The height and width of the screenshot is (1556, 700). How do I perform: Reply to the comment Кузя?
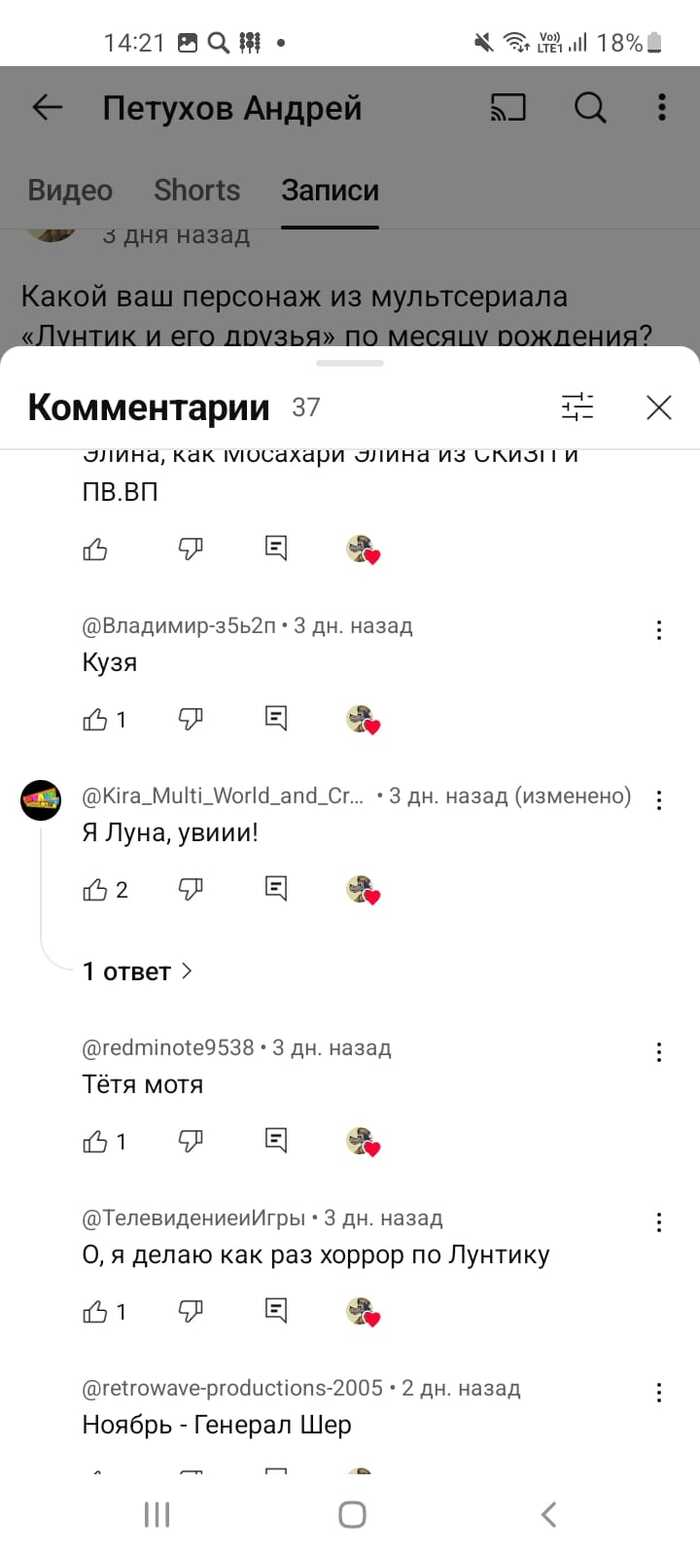pyautogui.click(x=276, y=718)
